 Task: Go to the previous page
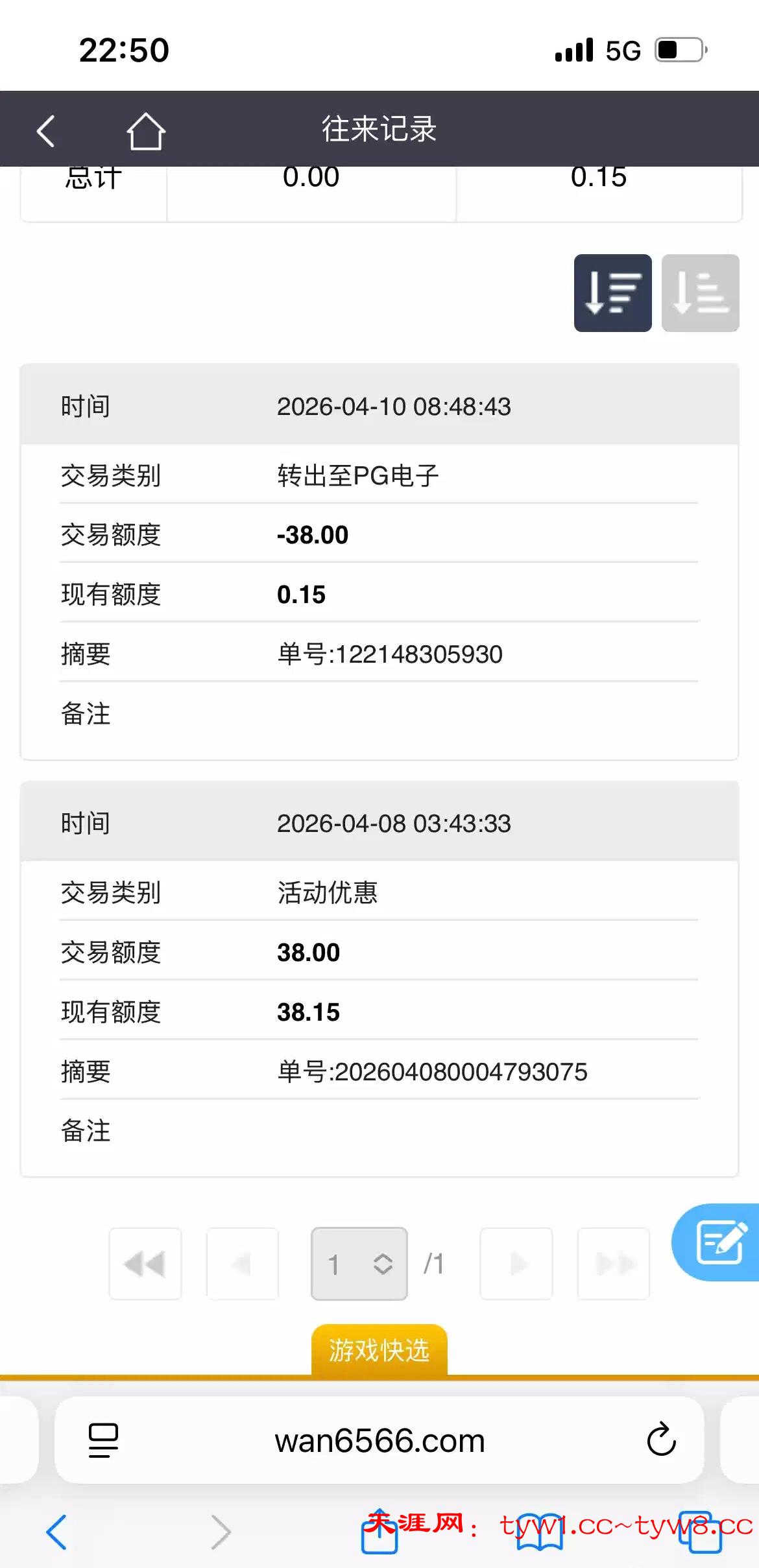242,1264
